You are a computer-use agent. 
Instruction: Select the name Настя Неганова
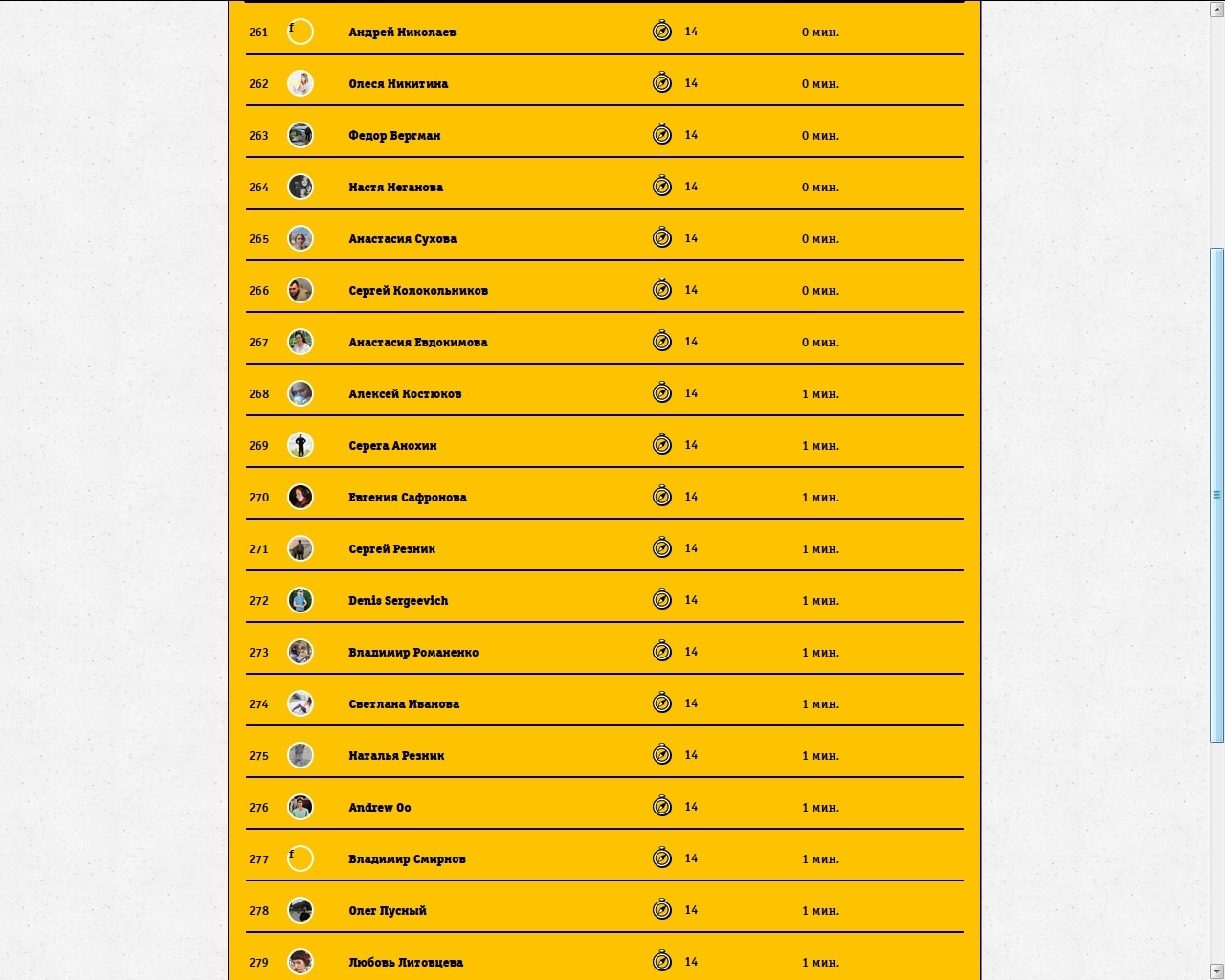tap(395, 188)
